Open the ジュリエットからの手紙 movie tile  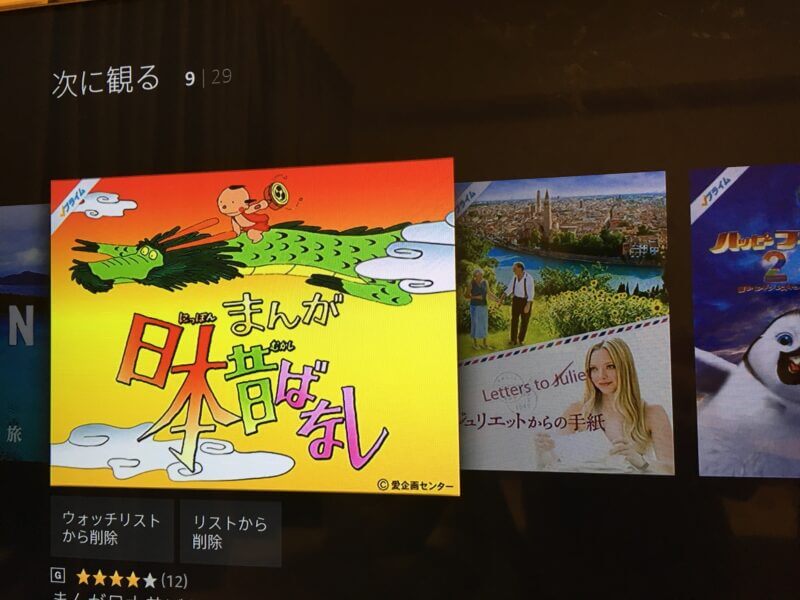click(x=565, y=320)
